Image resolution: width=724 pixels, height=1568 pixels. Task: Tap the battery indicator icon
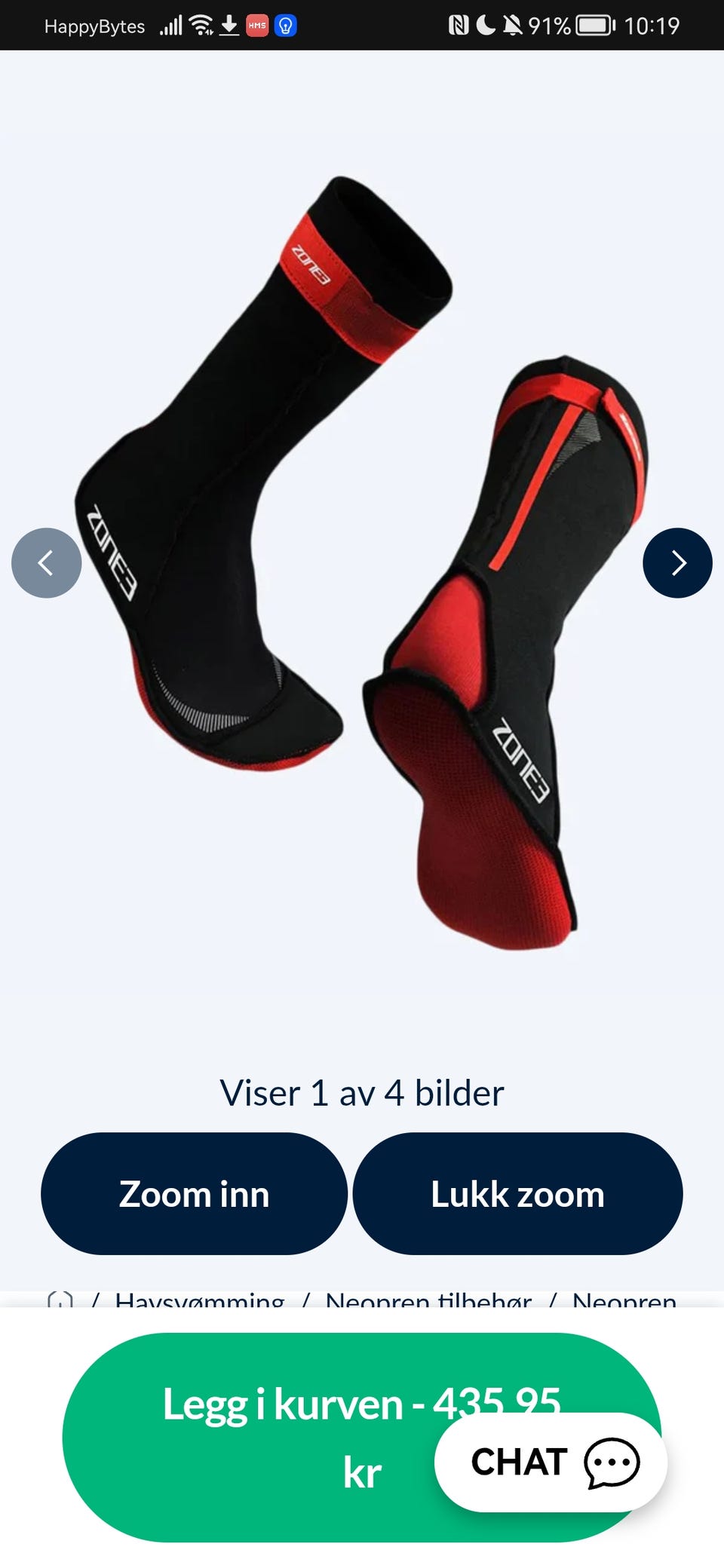595,24
